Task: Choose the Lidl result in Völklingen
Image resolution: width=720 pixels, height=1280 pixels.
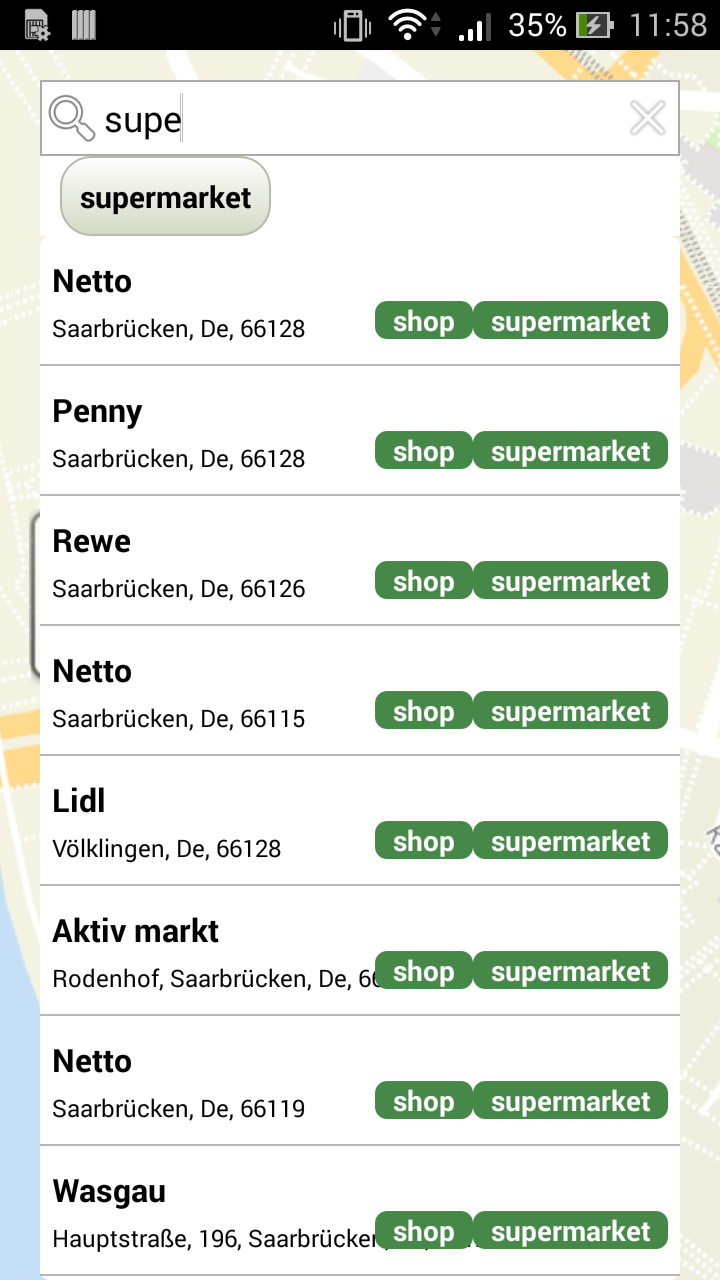Action: pyautogui.click(x=360, y=821)
